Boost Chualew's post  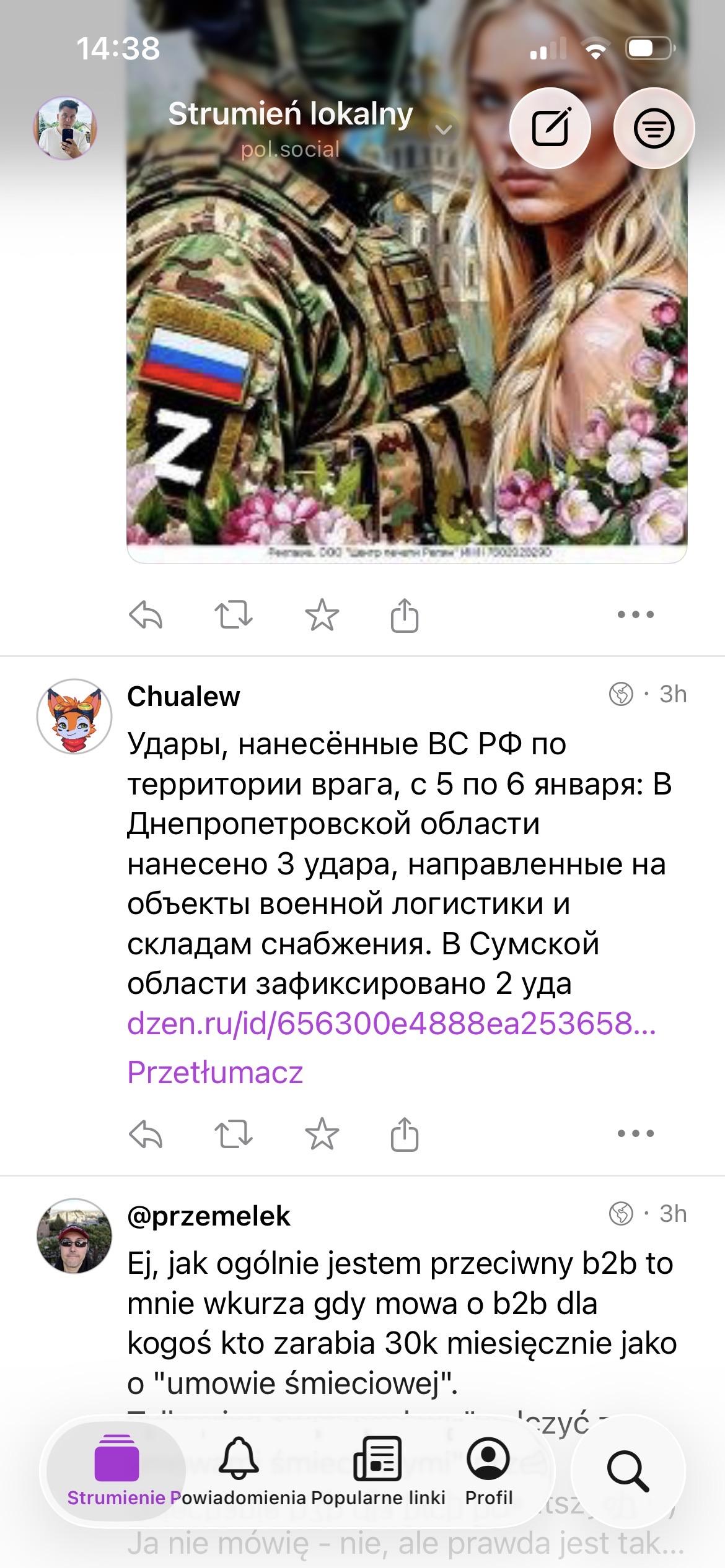click(234, 1135)
